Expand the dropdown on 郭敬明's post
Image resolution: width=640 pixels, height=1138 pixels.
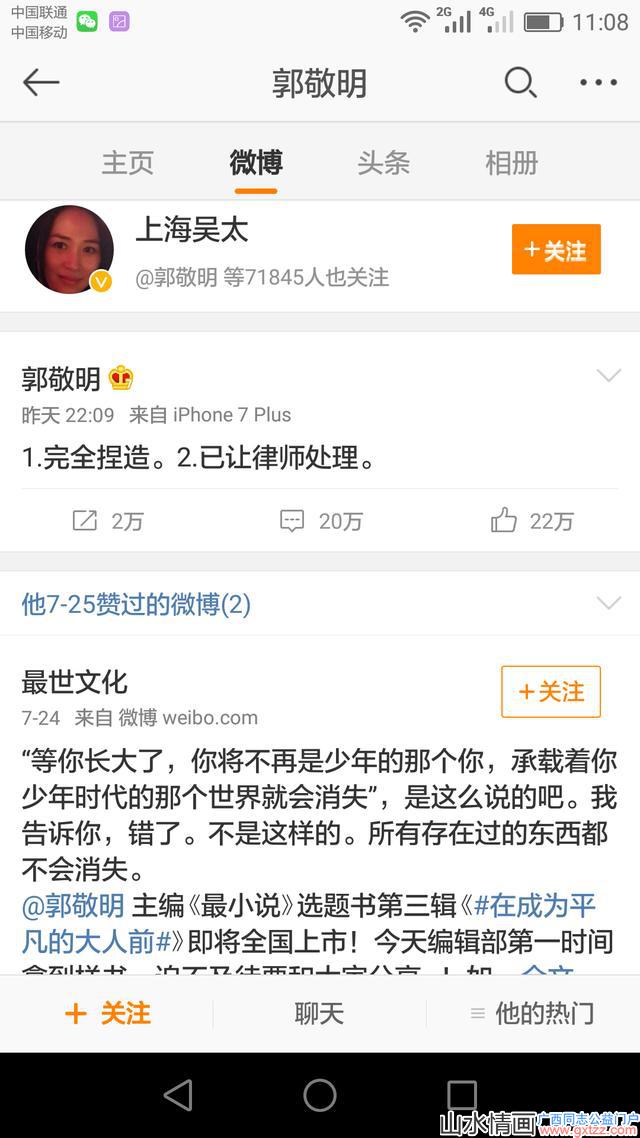(x=608, y=376)
